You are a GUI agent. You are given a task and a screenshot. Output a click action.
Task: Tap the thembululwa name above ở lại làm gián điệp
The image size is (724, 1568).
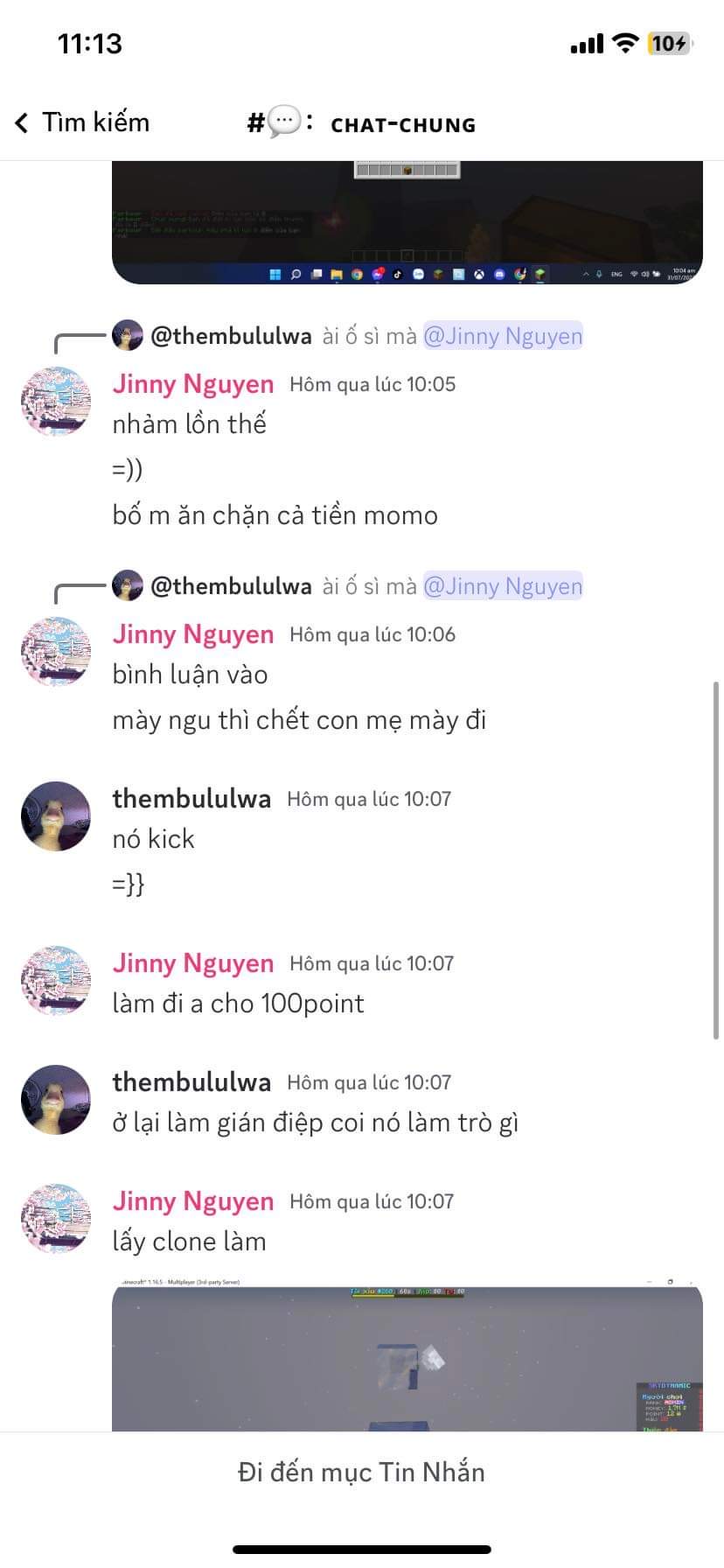coord(191,1082)
